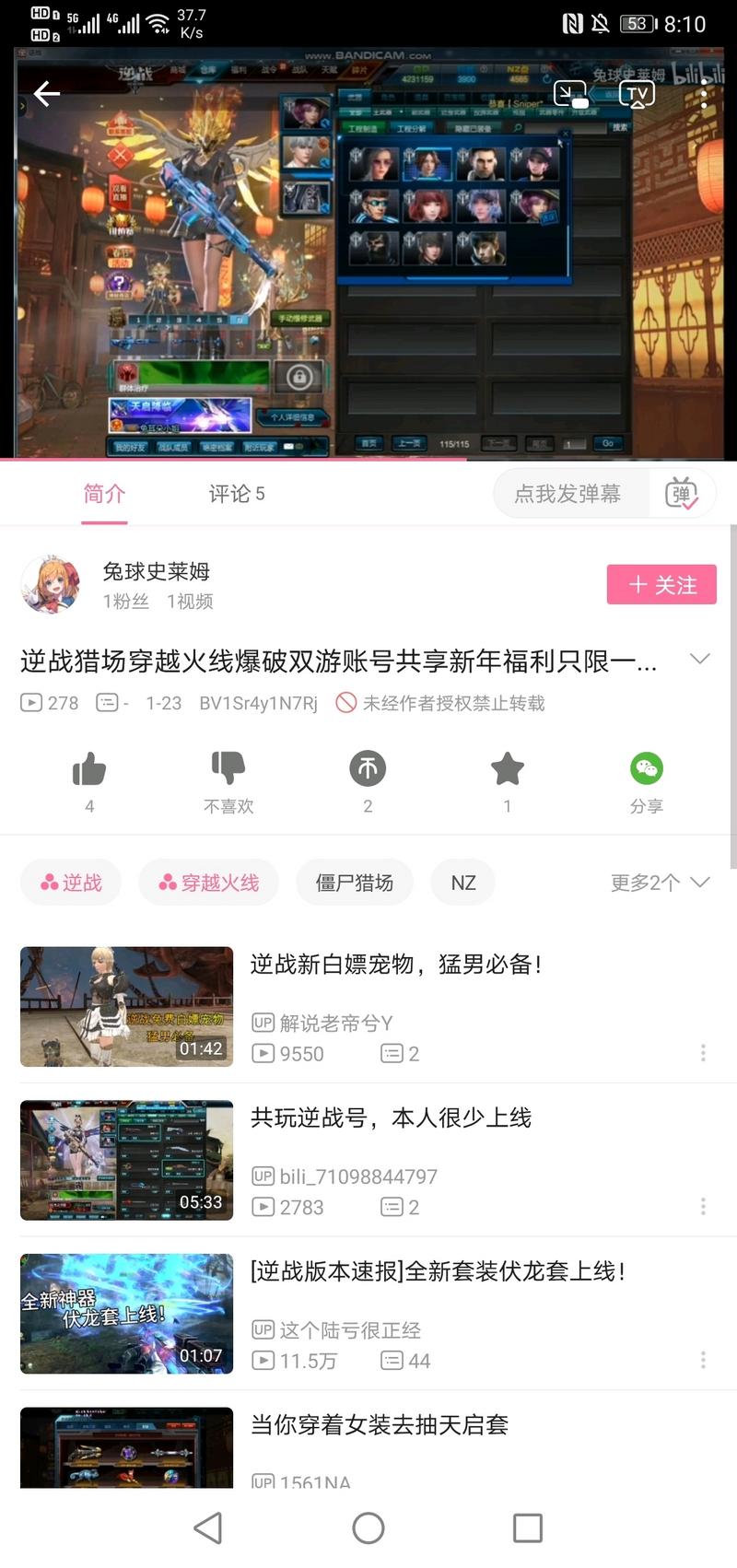This screenshot has height=1568, width=737.
Task: Give coins to this video
Action: click(368, 769)
